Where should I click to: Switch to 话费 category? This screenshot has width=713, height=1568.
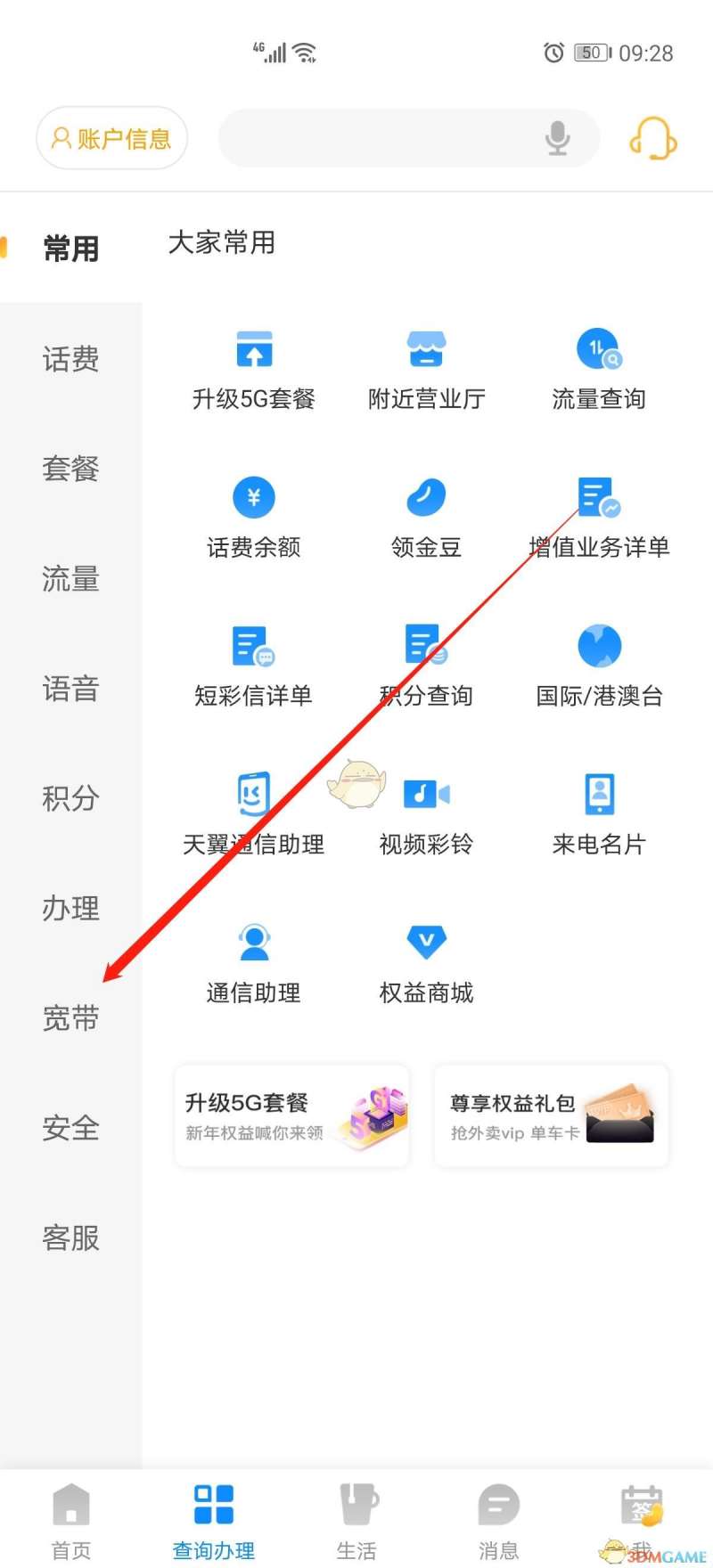pyautogui.click(x=70, y=359)
